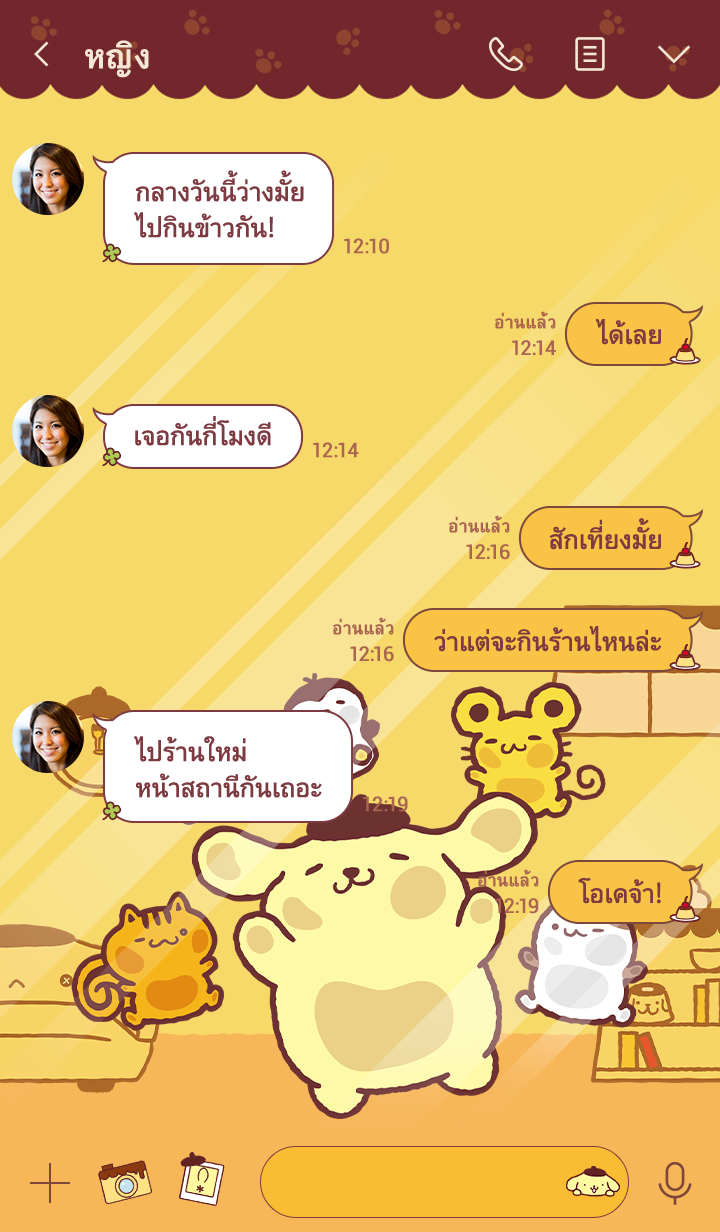Image resolution: width=720 pixels, height=1232 pixels.
Task: Open the sender's profile photo beside กลางวันนี้ว่างมั้ย
Action: pyautogui.click(x=48, y=179)
